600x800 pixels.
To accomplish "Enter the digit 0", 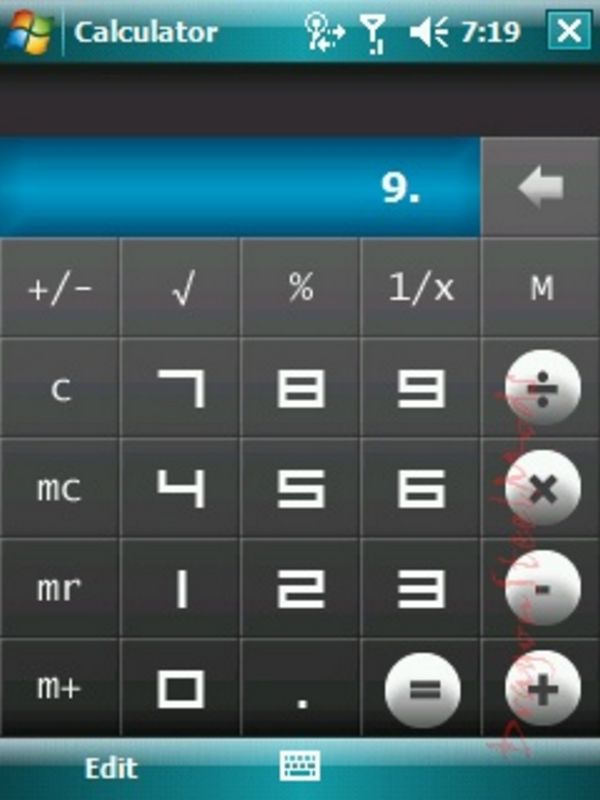I will (180, 689).
